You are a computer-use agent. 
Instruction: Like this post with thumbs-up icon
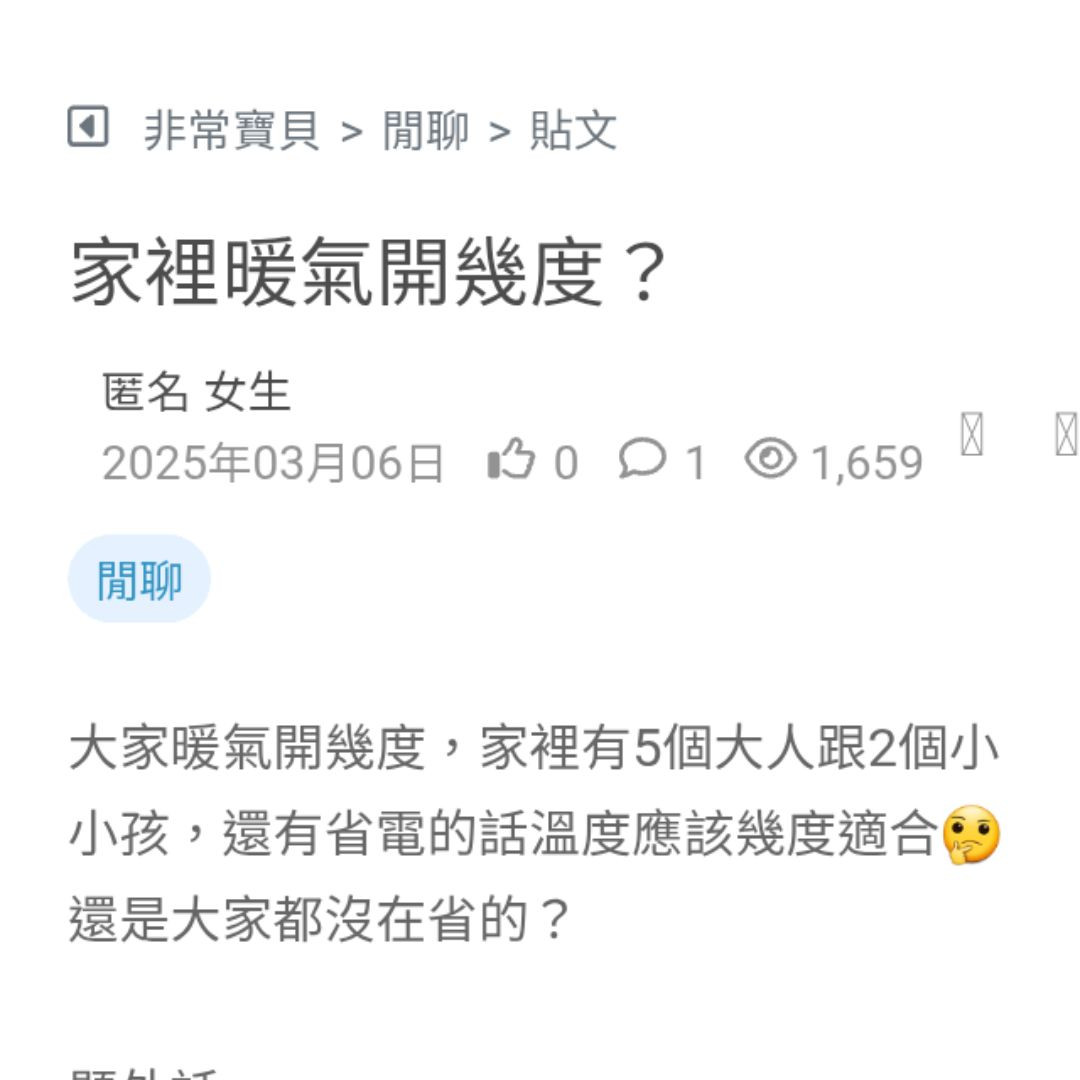click(512, 461)
